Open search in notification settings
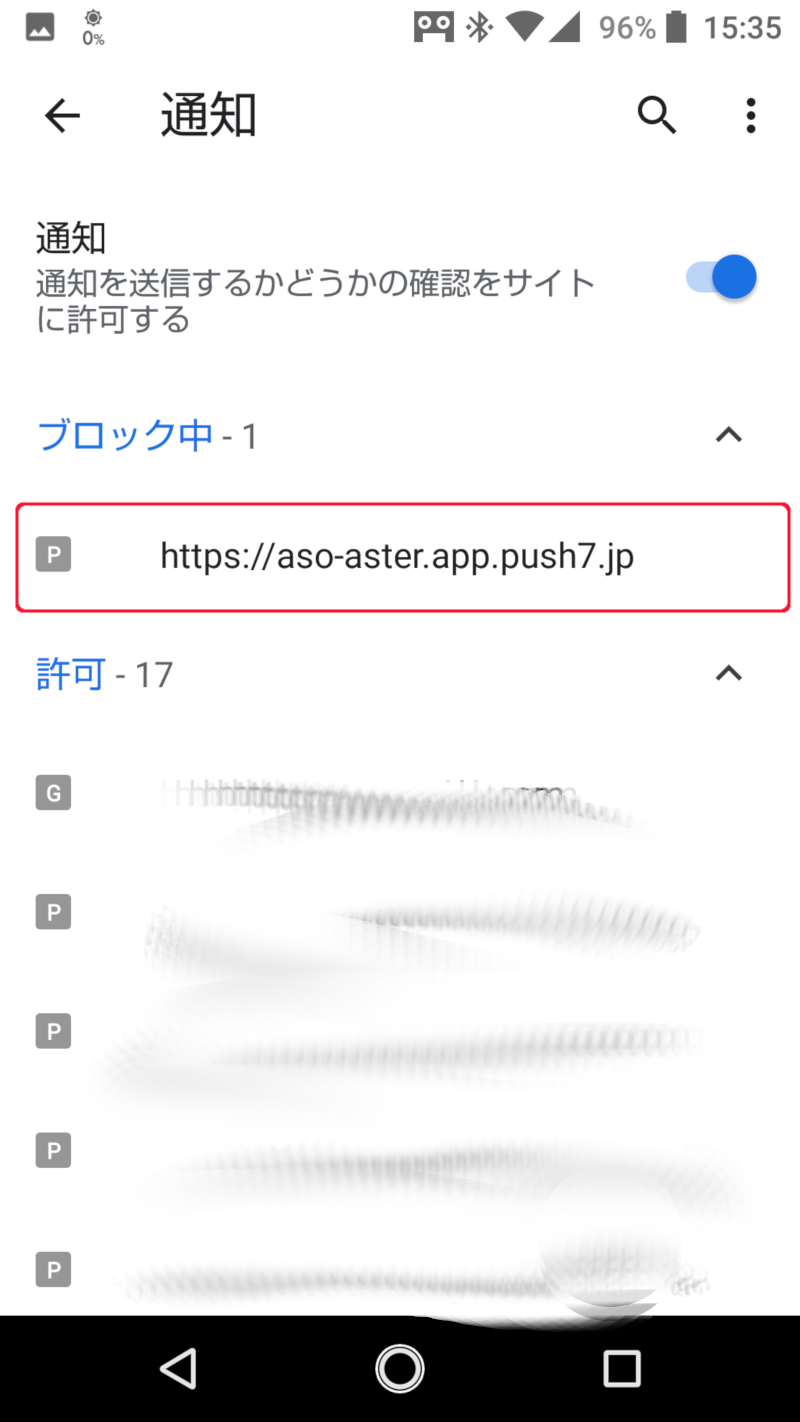 (656, 116)
